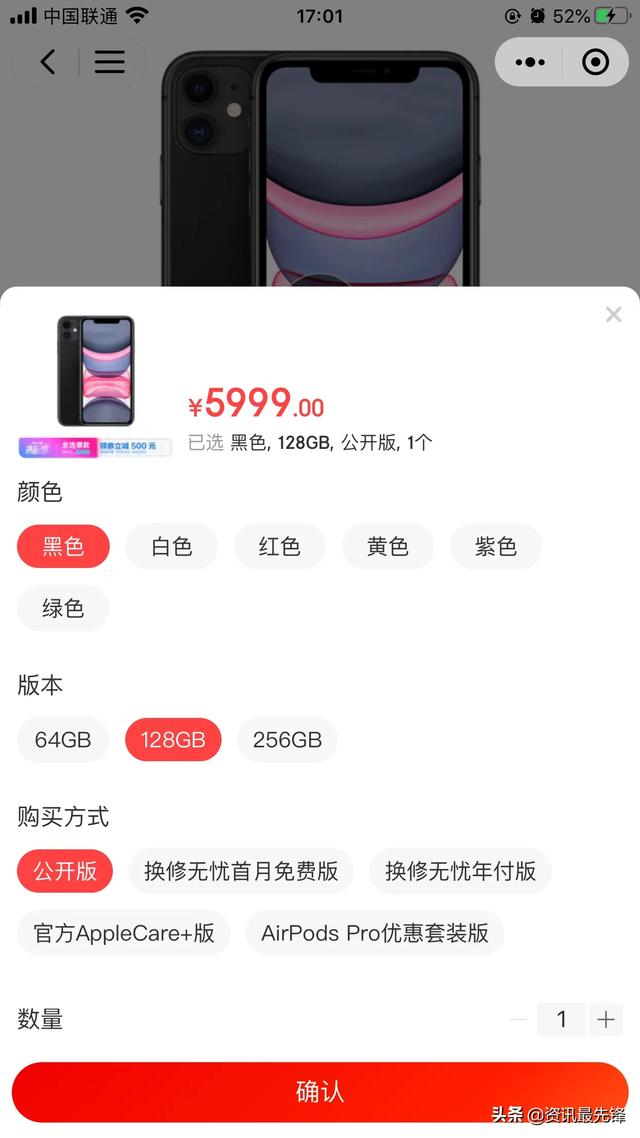Pick the 黄色 color
Screen dimensions: 640x1138
(x=387, y=546)
